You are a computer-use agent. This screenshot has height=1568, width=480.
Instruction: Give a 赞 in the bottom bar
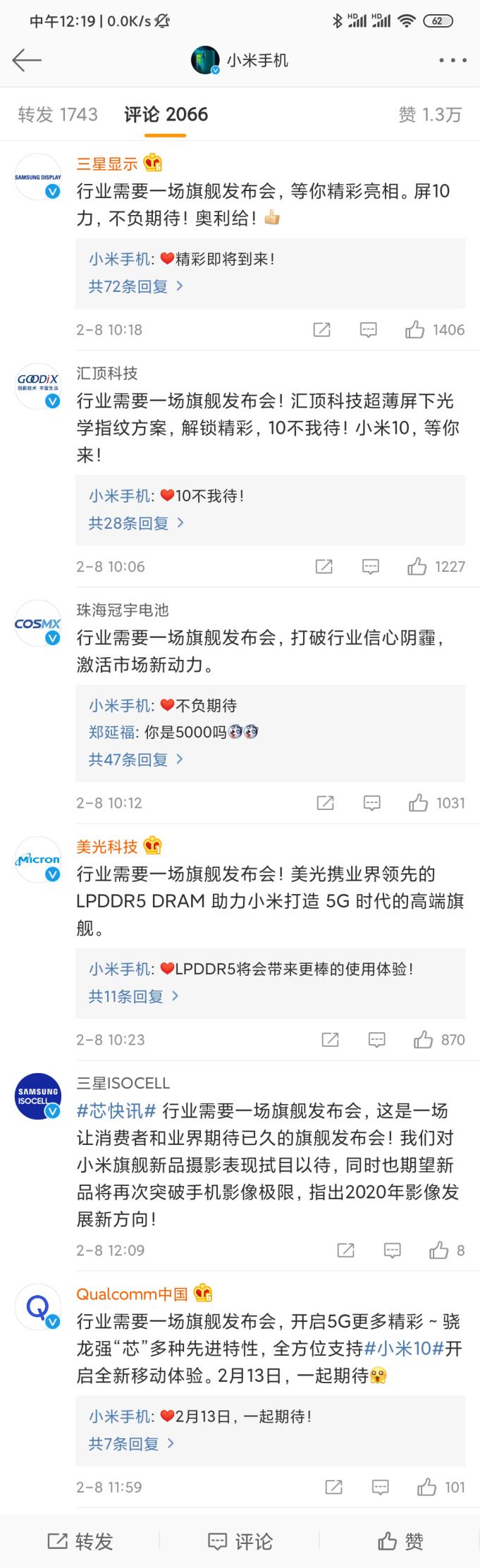click(x=400, y=1541)
